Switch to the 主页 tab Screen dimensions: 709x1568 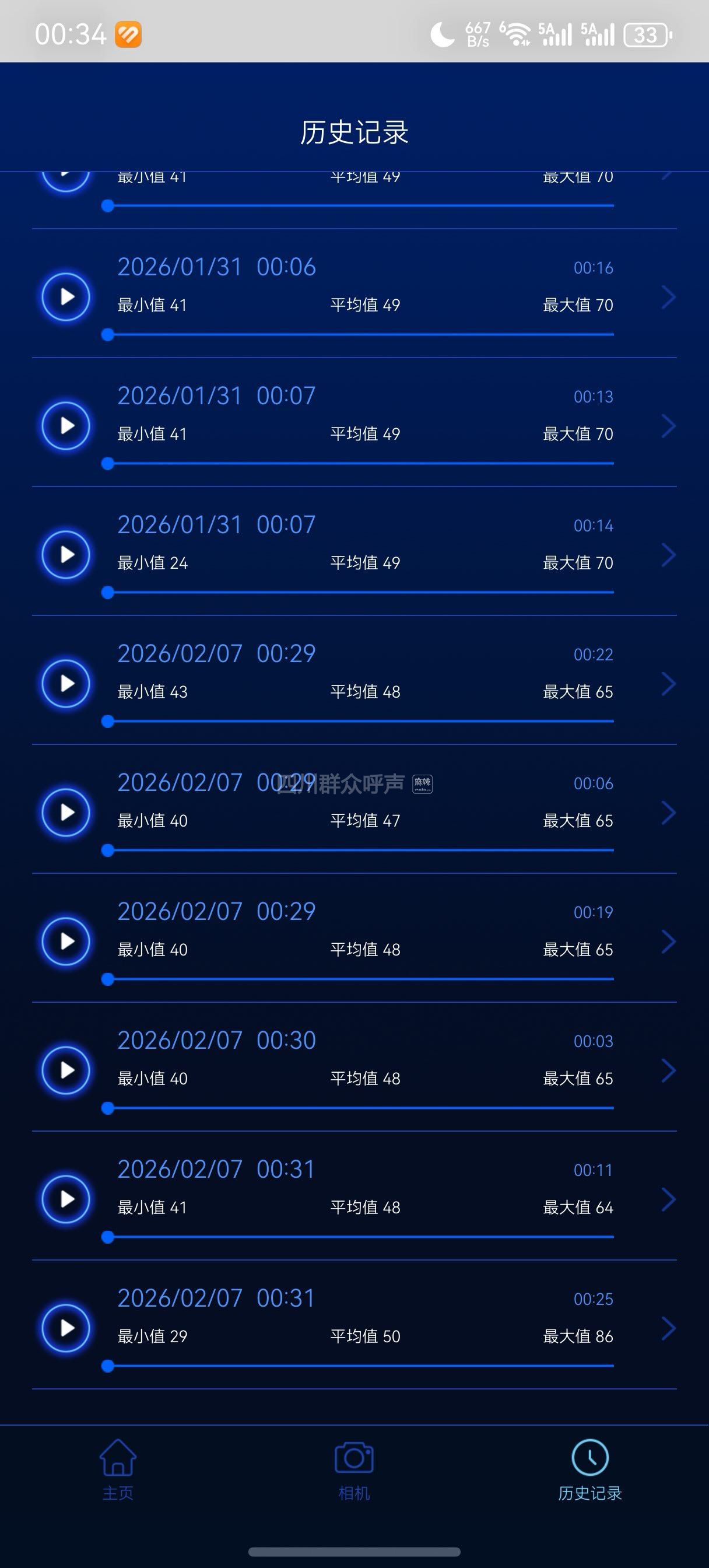(x=118, y=1469)
